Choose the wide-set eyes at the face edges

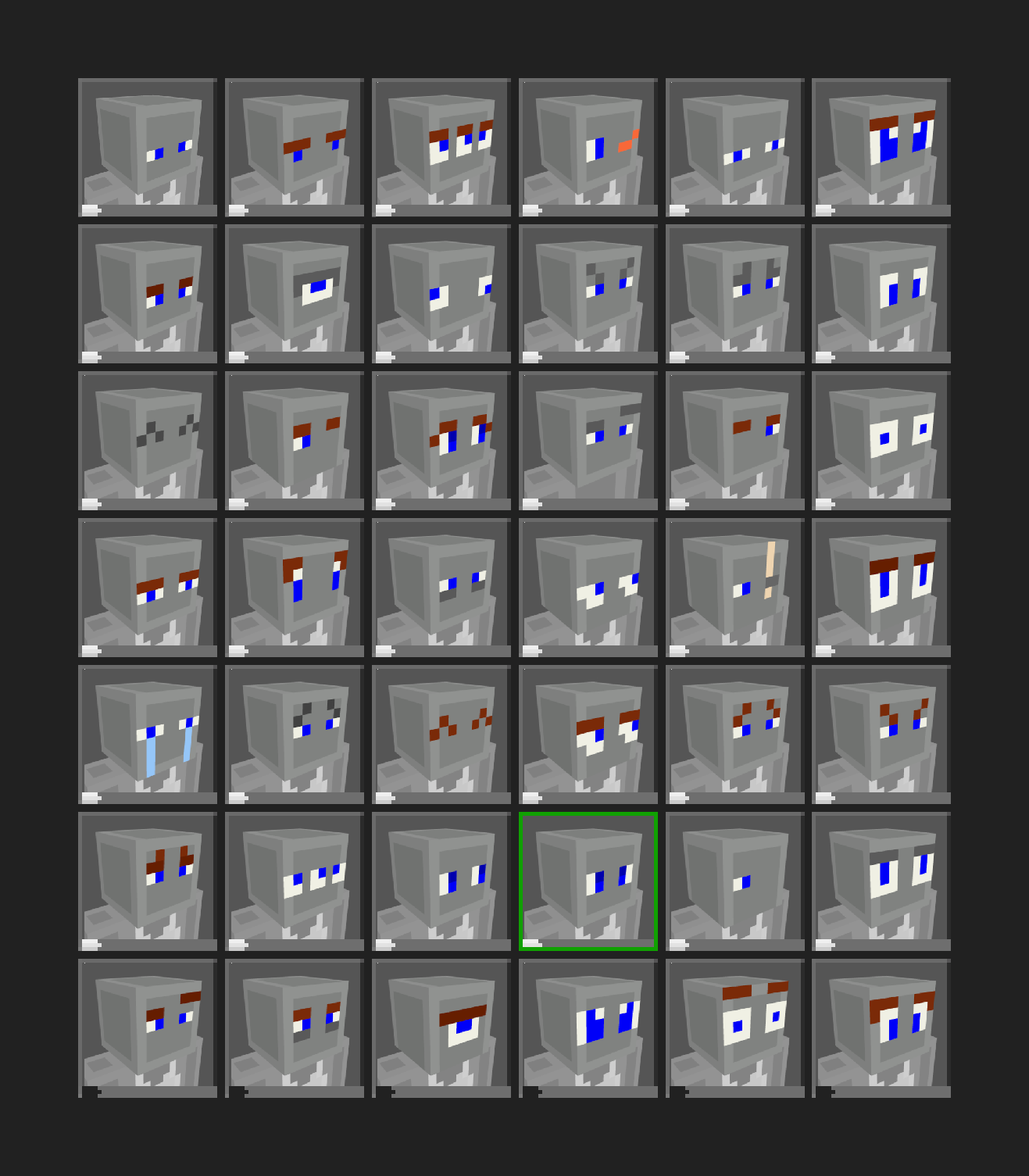[441, 294]
